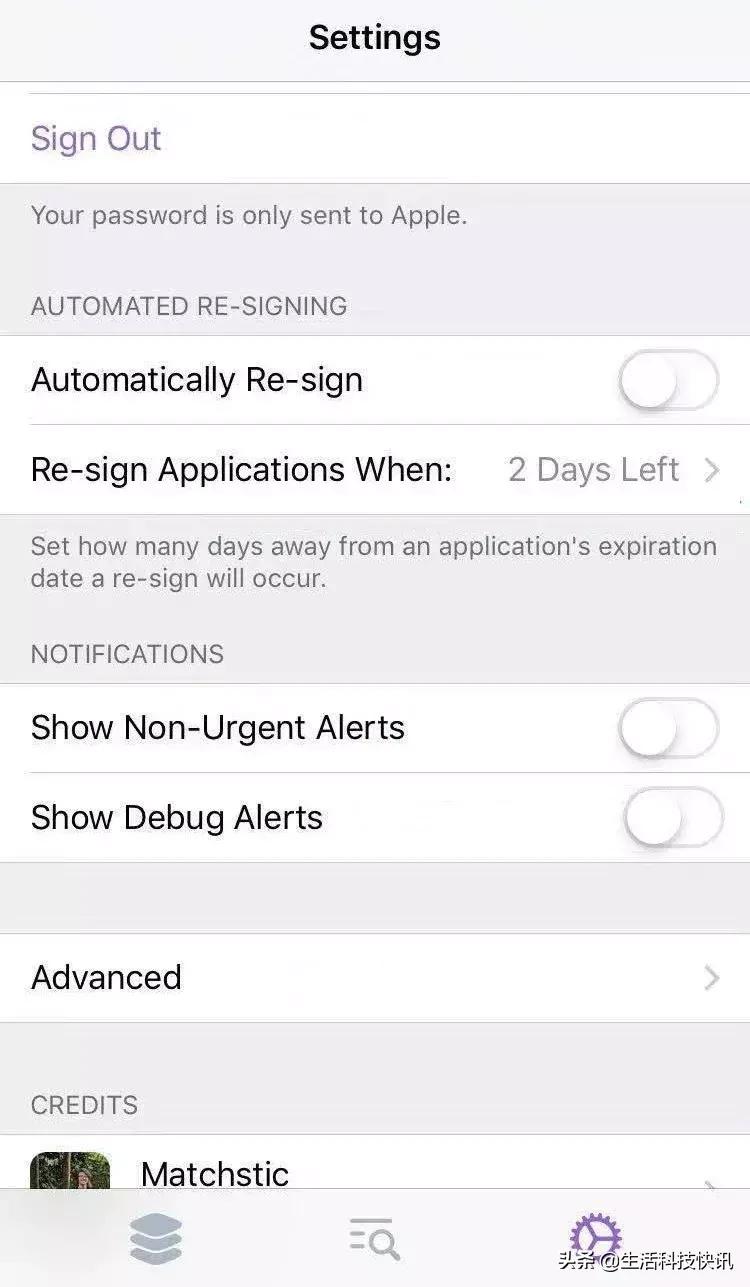The height and width of the screenshot is (1287, 750).
Task: Open Advanced using its chevron arrow
Action: 712,978
